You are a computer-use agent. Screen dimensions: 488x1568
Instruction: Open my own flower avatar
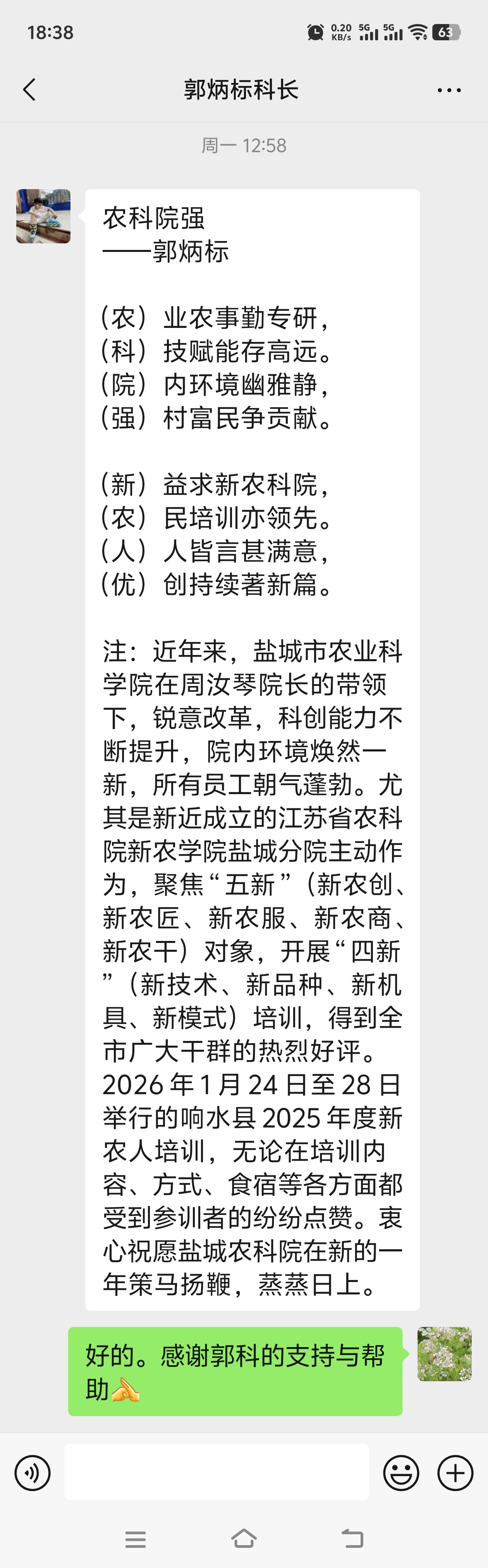(444, 1354)
